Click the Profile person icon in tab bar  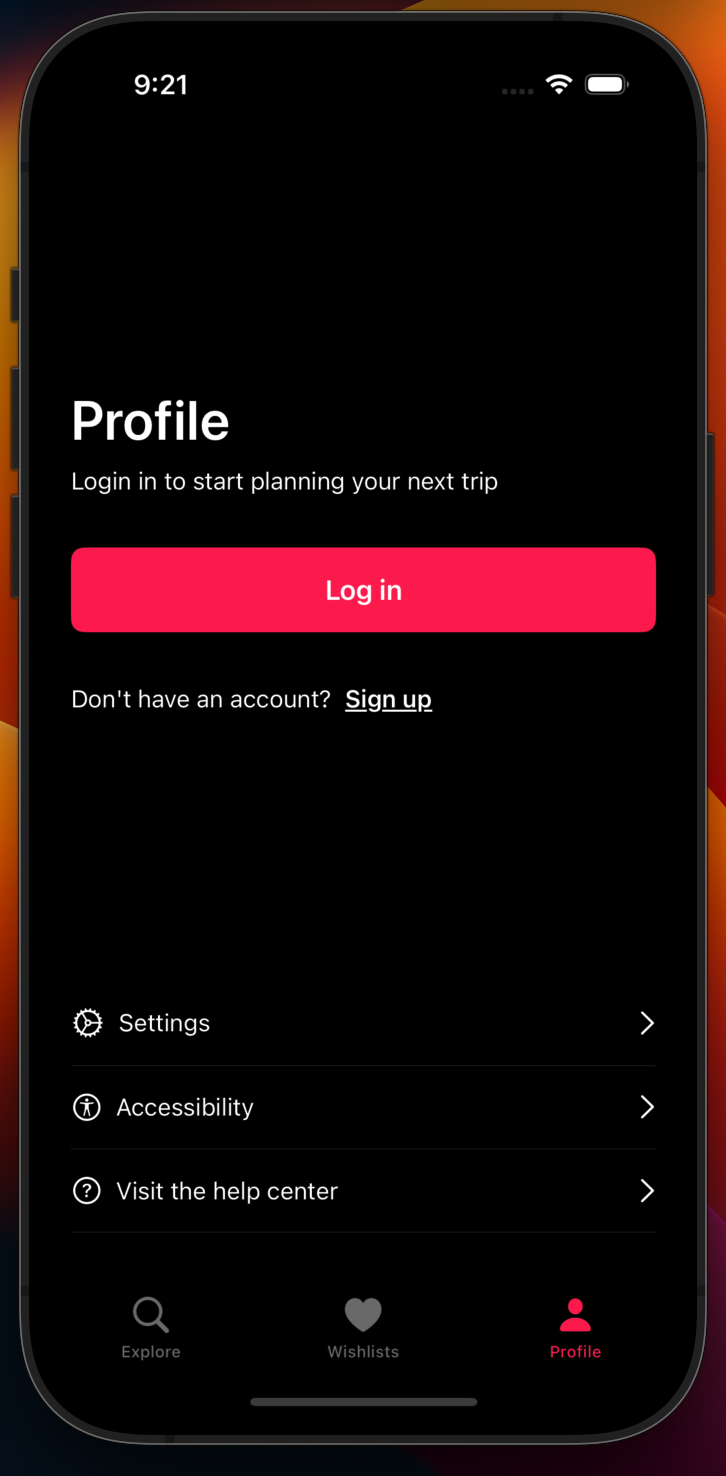[x=575, y=1313]
